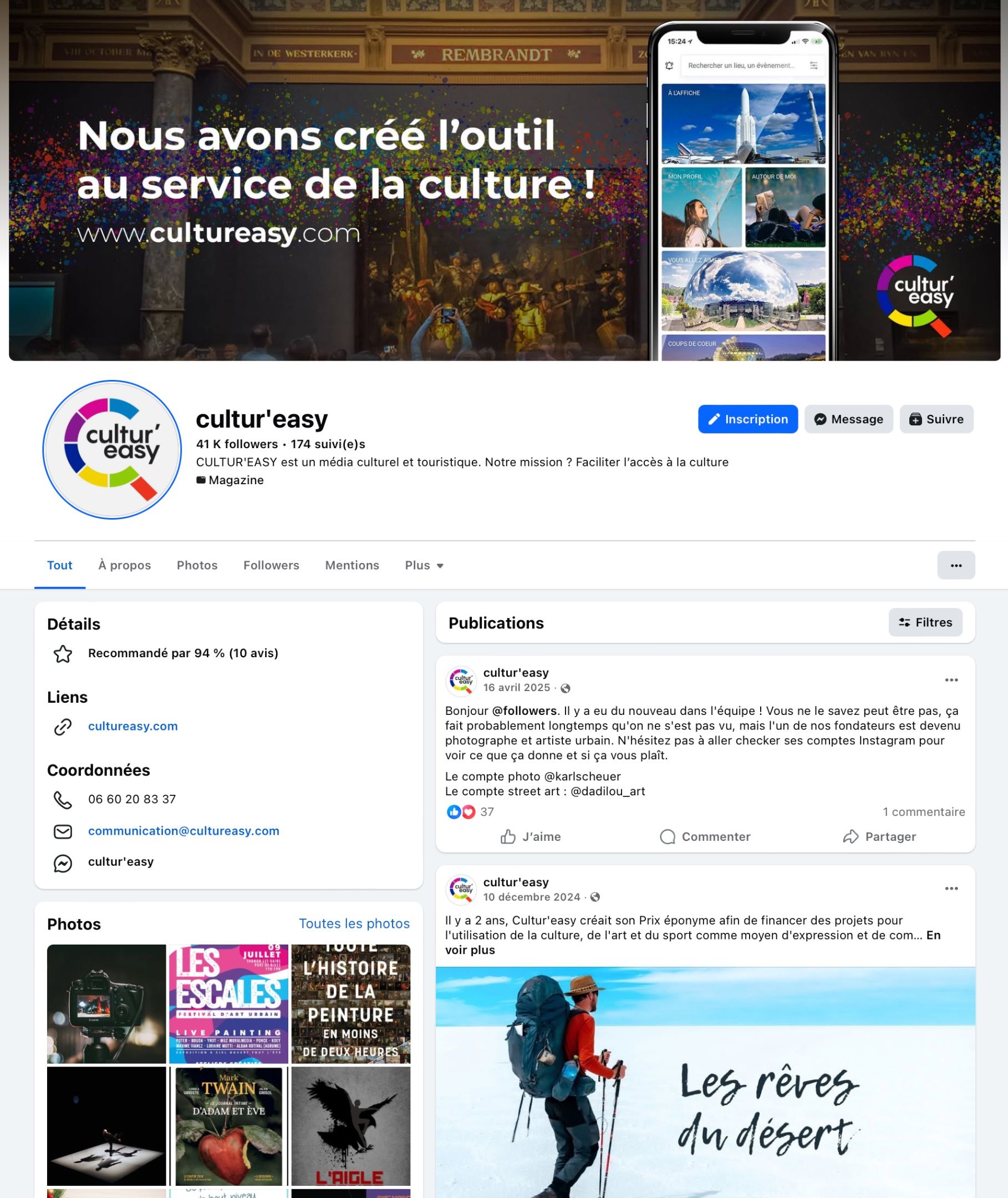This screenshot has width=1008, height=1198.
Task: Open options for the 10 décembre 2024 post
Action: (951, 888)
